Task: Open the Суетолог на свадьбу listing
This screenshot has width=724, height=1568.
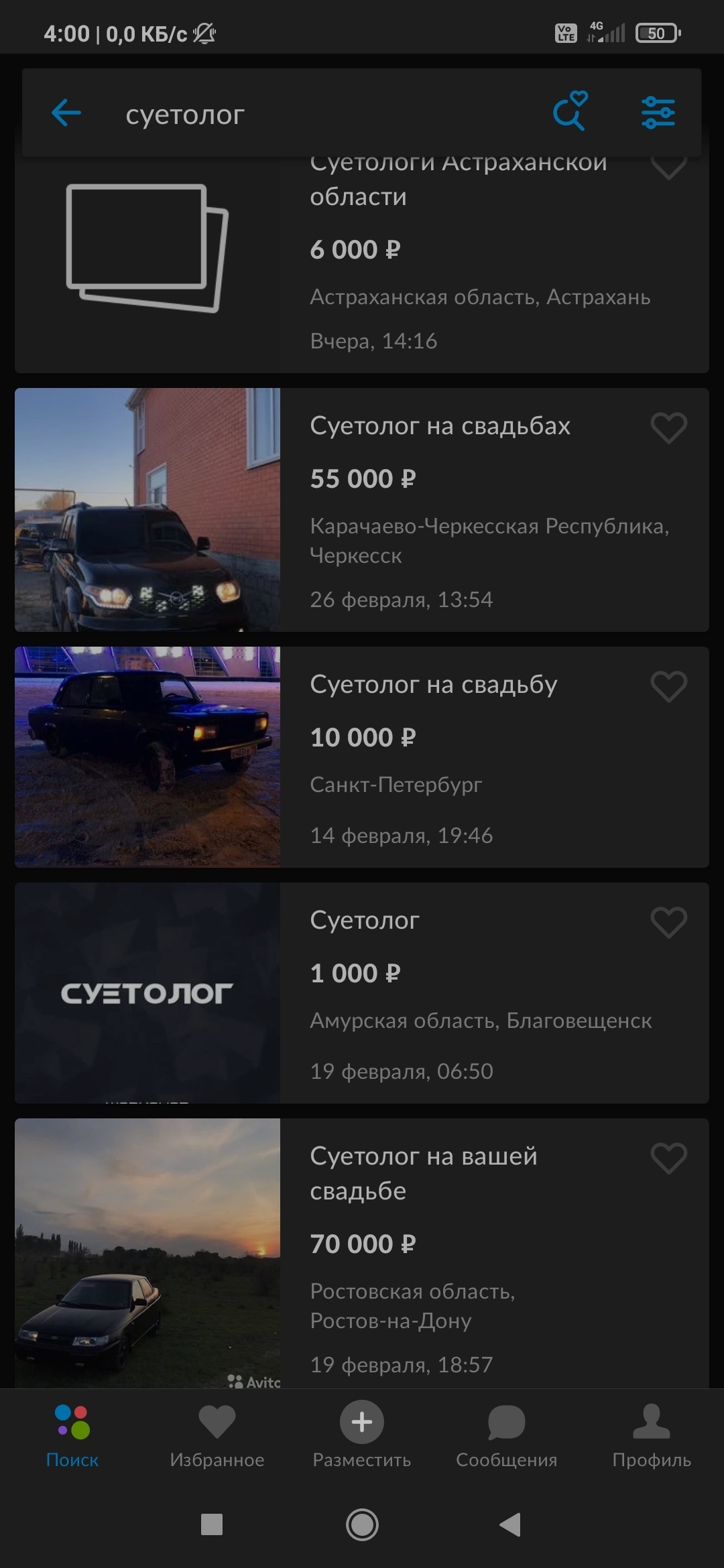Action: click(433, 757)
